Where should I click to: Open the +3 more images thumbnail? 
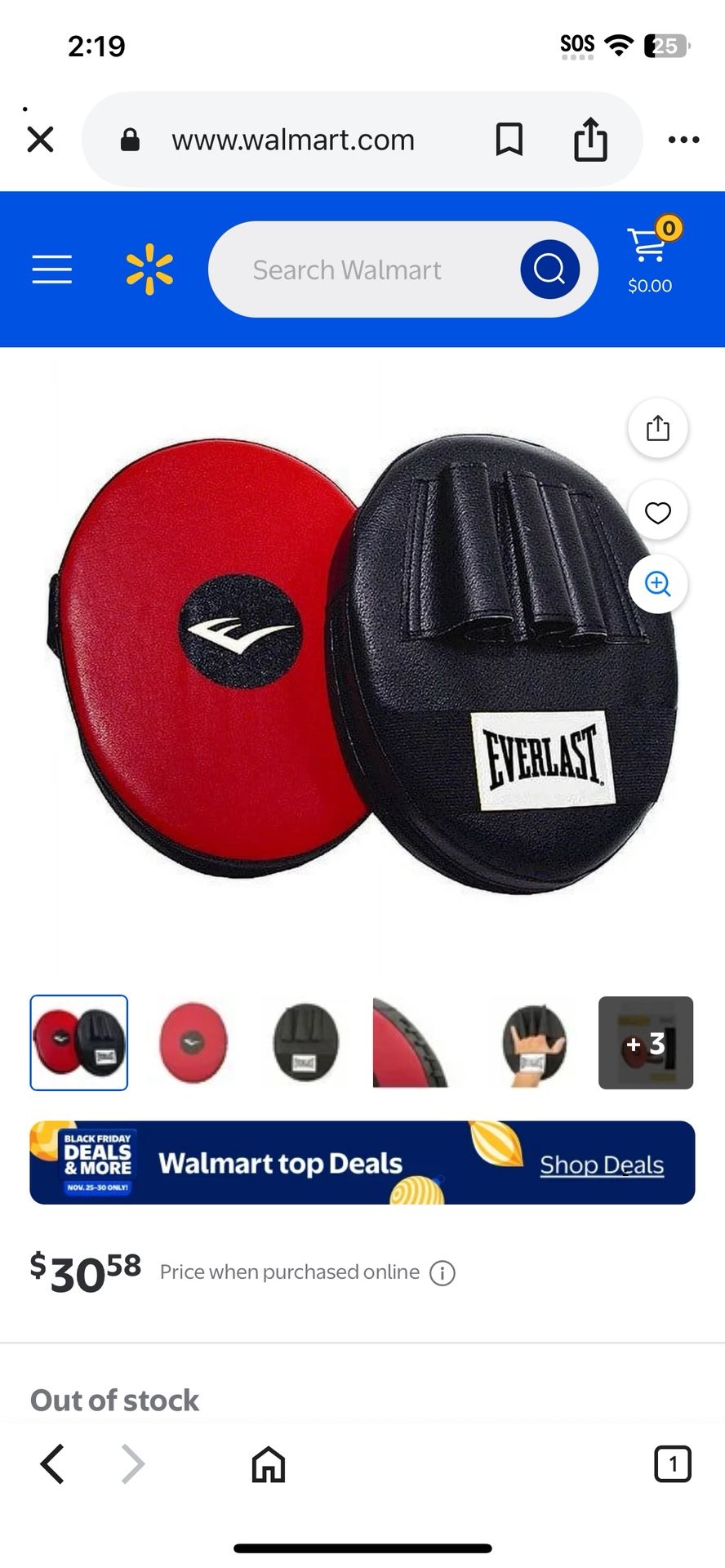(646, 1043)
